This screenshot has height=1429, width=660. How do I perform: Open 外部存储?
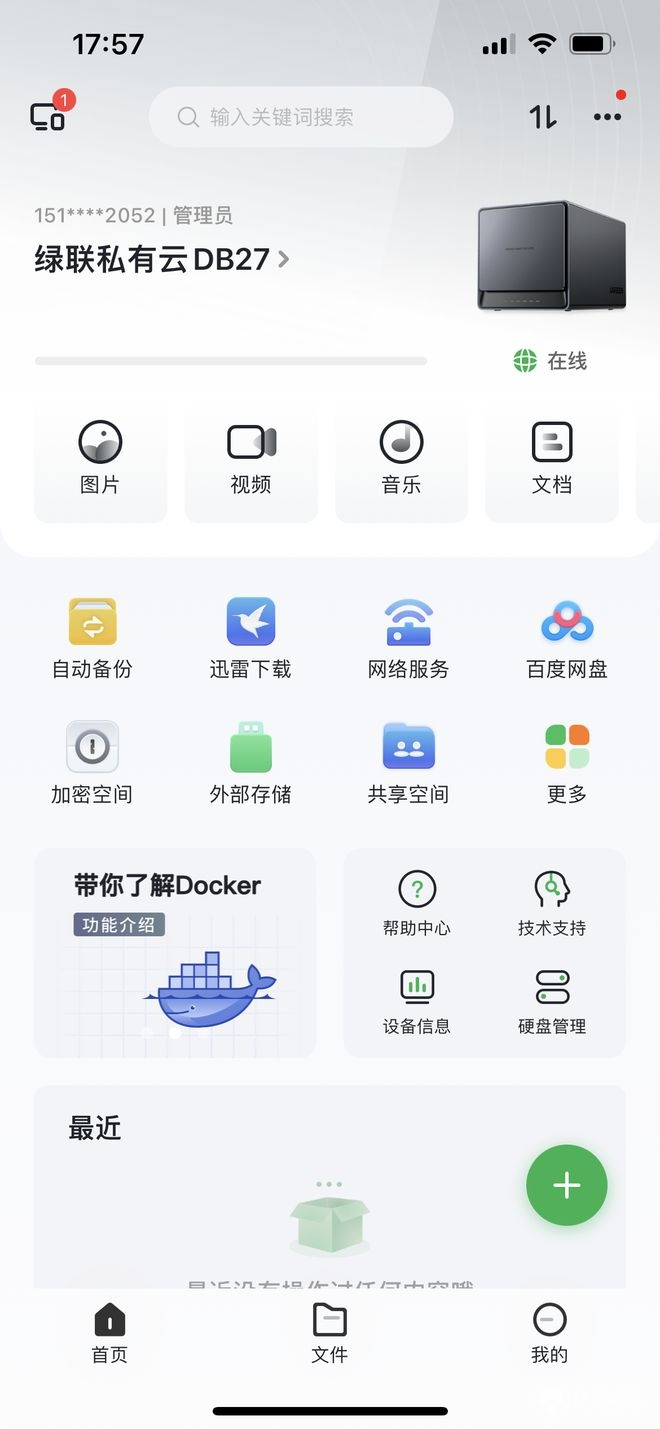[250, 764]
